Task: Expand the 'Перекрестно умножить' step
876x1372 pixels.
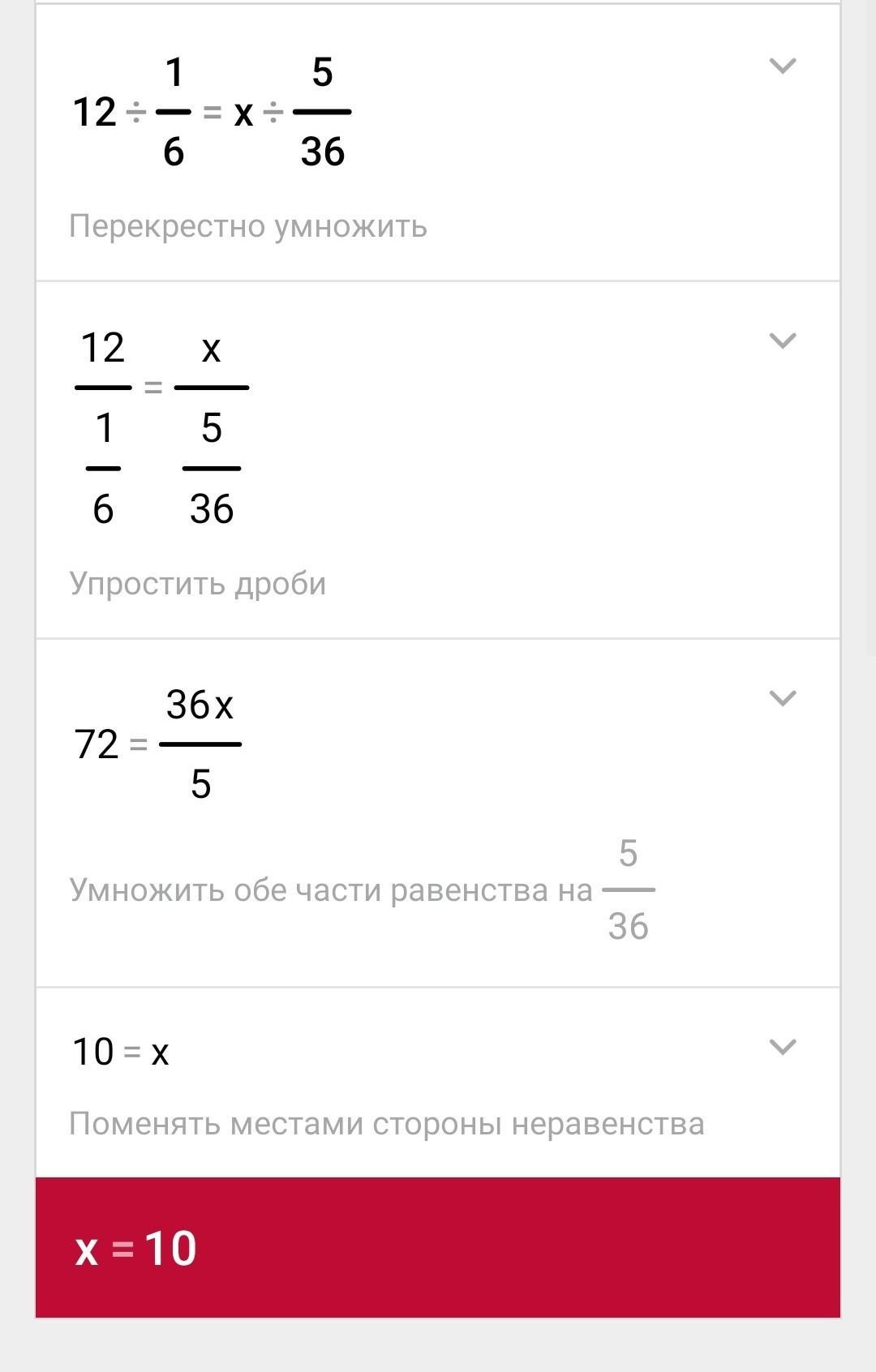Action: (x=782, y=66)
